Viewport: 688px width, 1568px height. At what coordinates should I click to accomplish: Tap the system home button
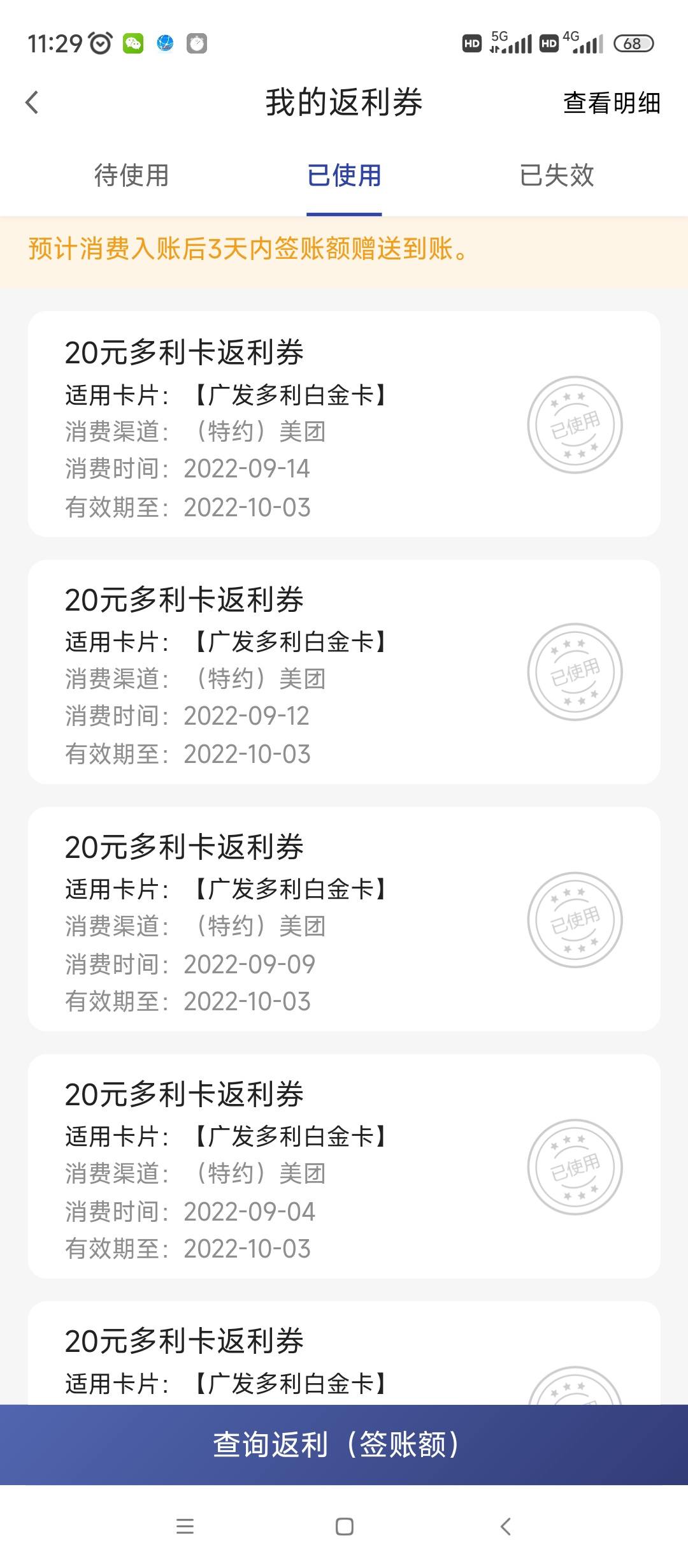[344, 1527]
